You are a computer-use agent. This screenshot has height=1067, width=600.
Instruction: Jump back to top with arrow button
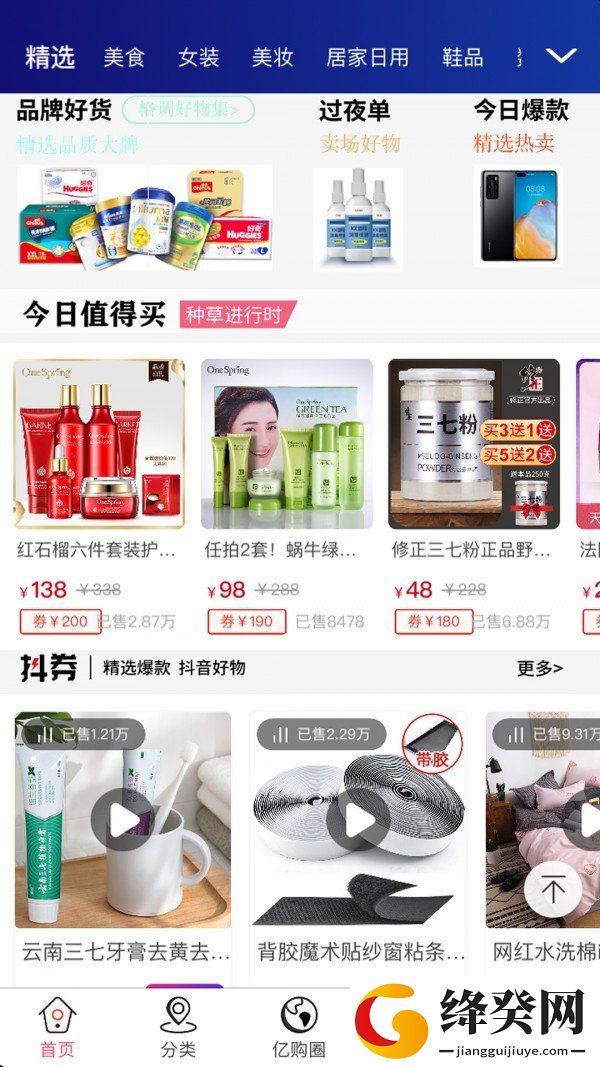coord(552,889)
